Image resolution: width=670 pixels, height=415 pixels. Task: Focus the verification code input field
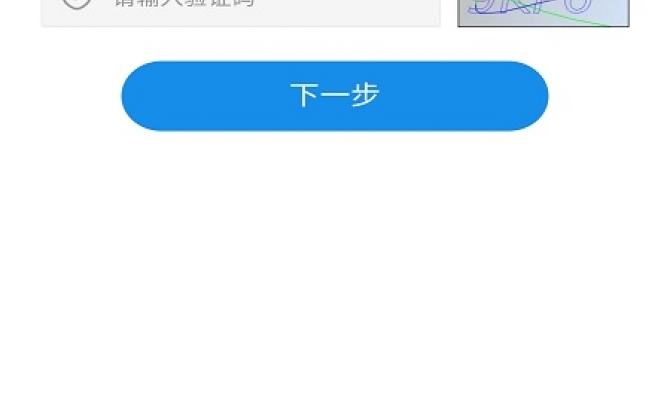(x=260, y=8)
